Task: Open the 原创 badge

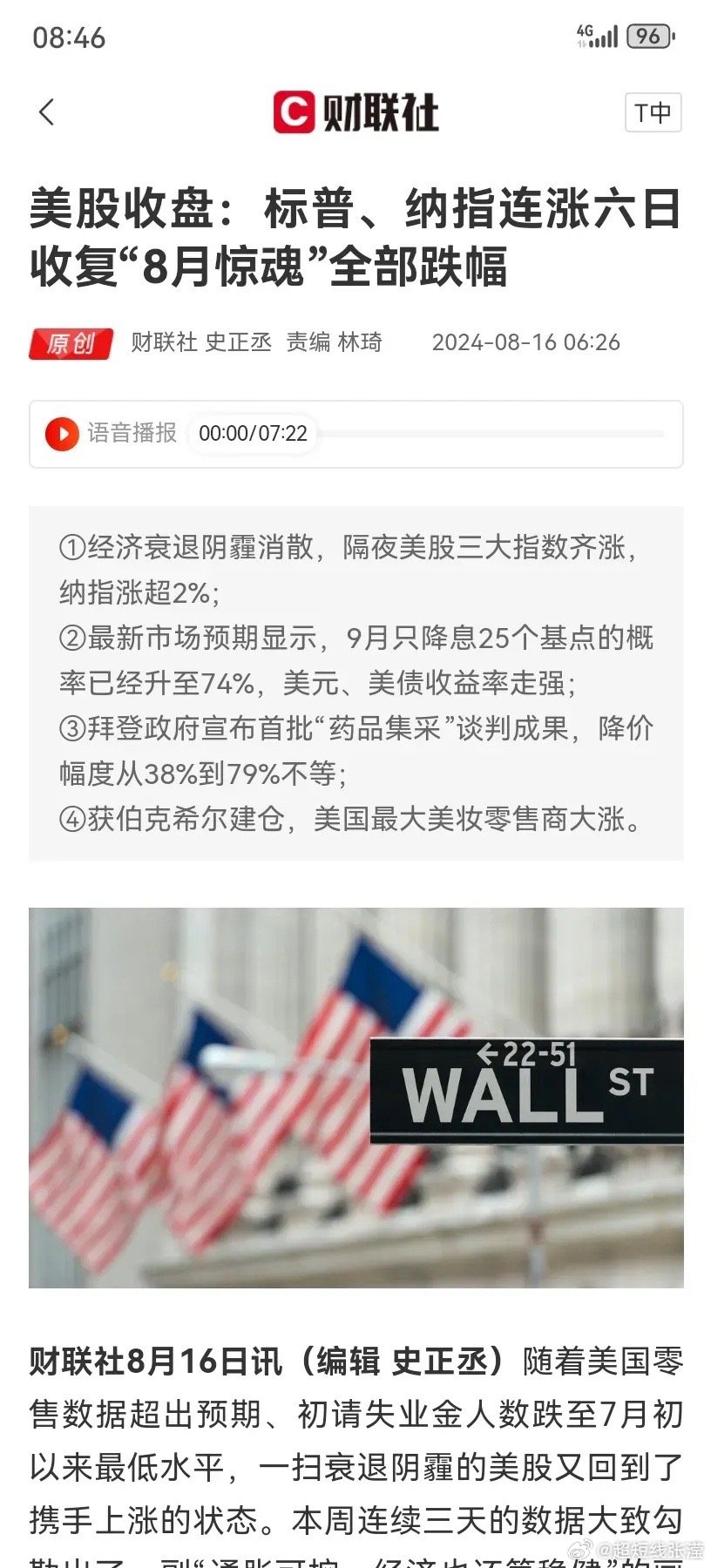Action: click(x=70, y=342)
